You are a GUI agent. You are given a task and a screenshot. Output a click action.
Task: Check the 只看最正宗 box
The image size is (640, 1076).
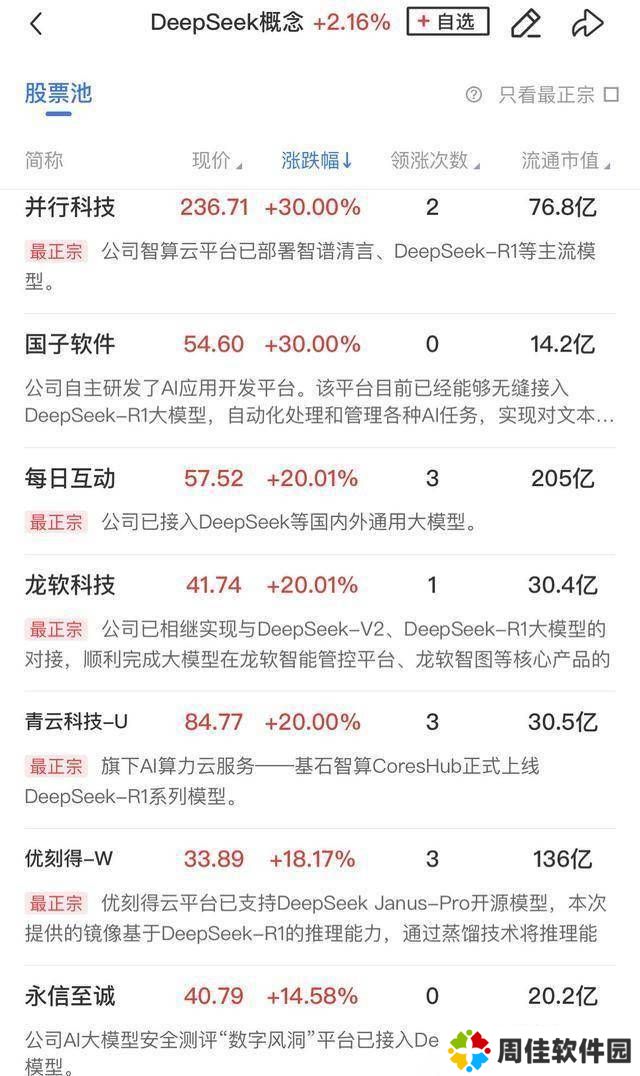611,95
